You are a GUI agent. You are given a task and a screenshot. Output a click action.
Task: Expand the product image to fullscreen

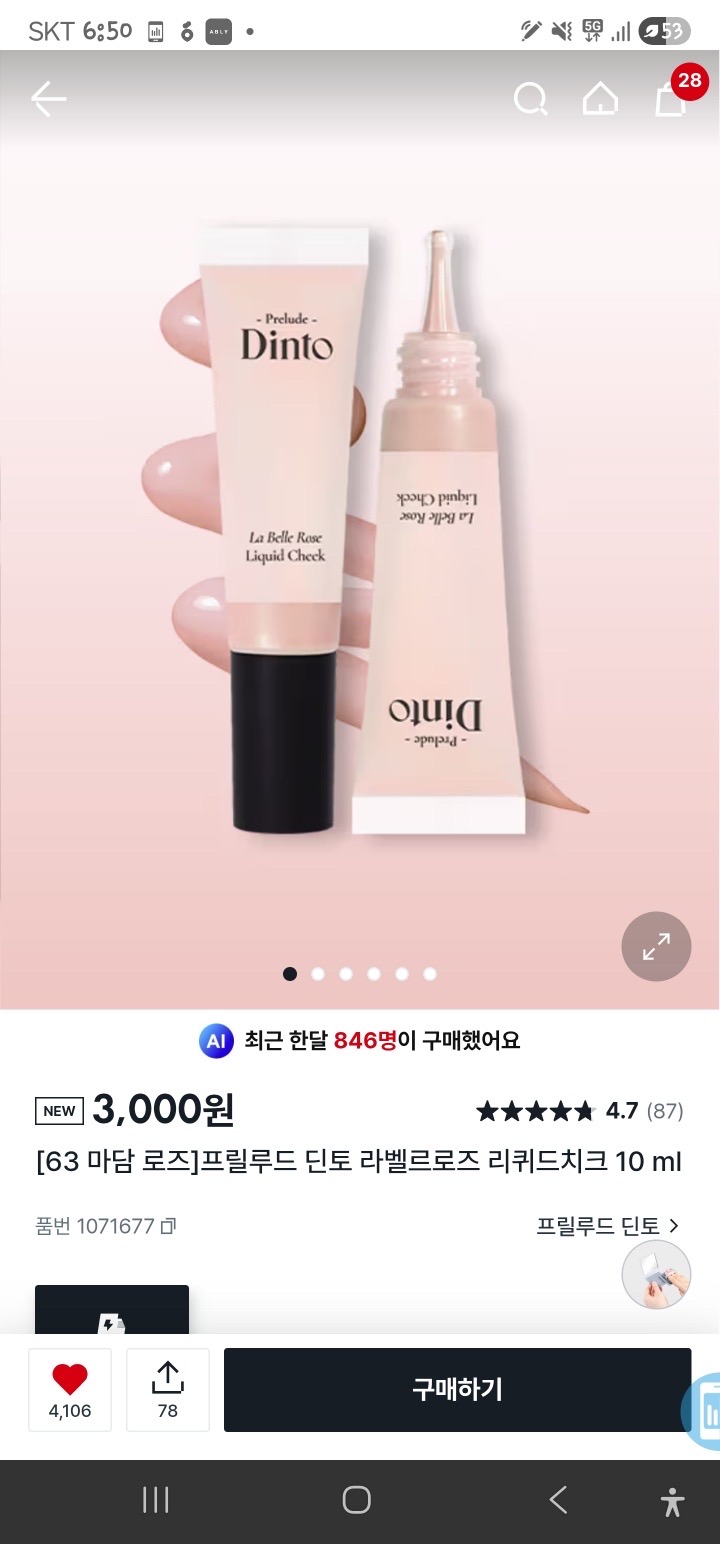pyautogui.click(x=656, y=946)
